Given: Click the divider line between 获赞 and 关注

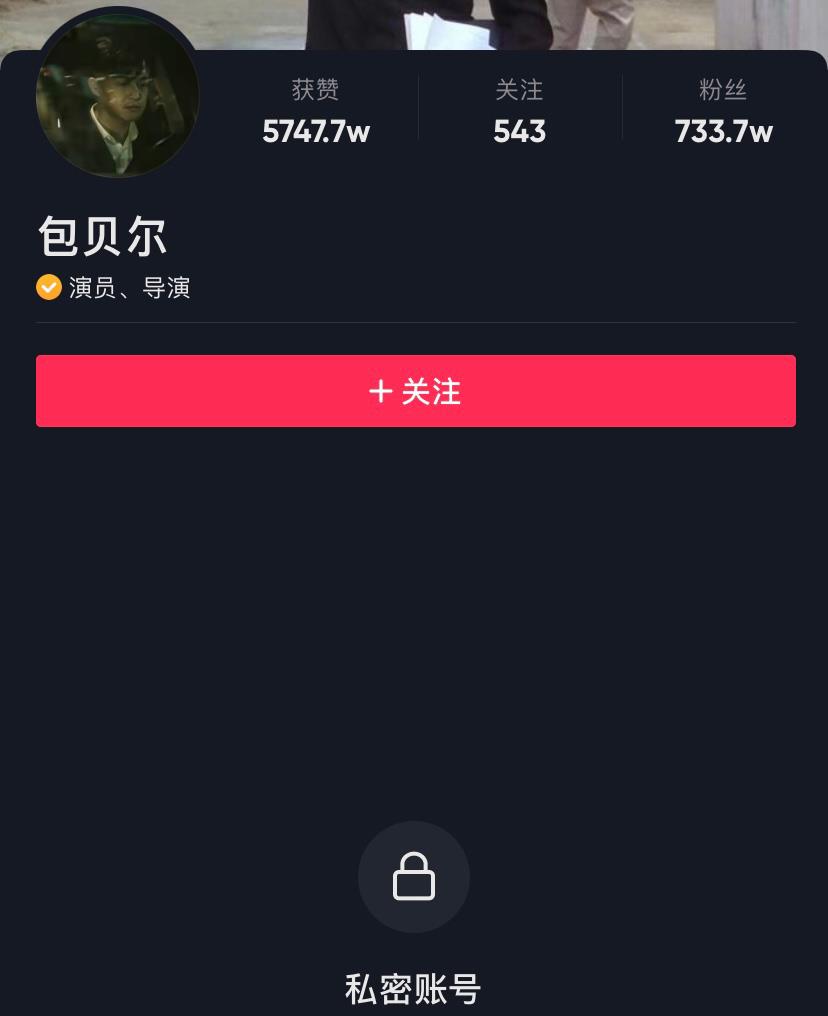Looking at the screenshot, I should coord(418,107).
